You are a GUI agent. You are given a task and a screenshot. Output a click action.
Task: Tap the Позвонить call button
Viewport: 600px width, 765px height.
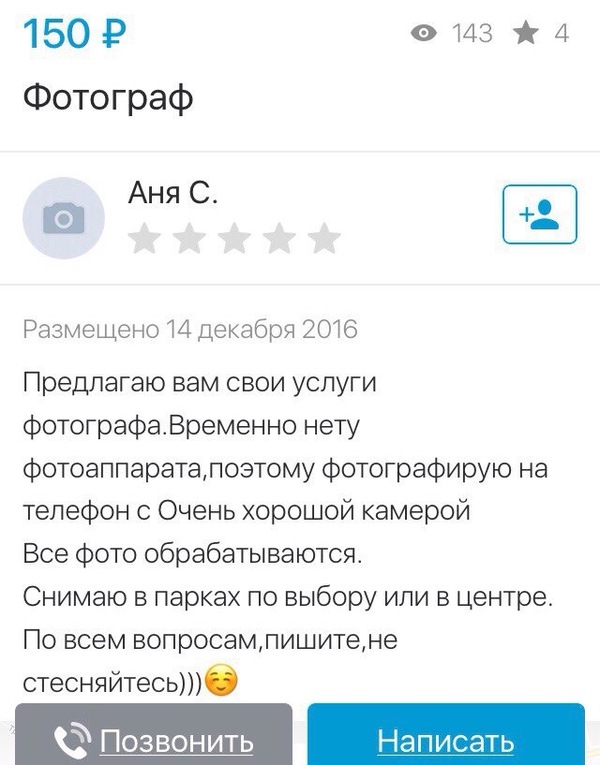[153, 738]
